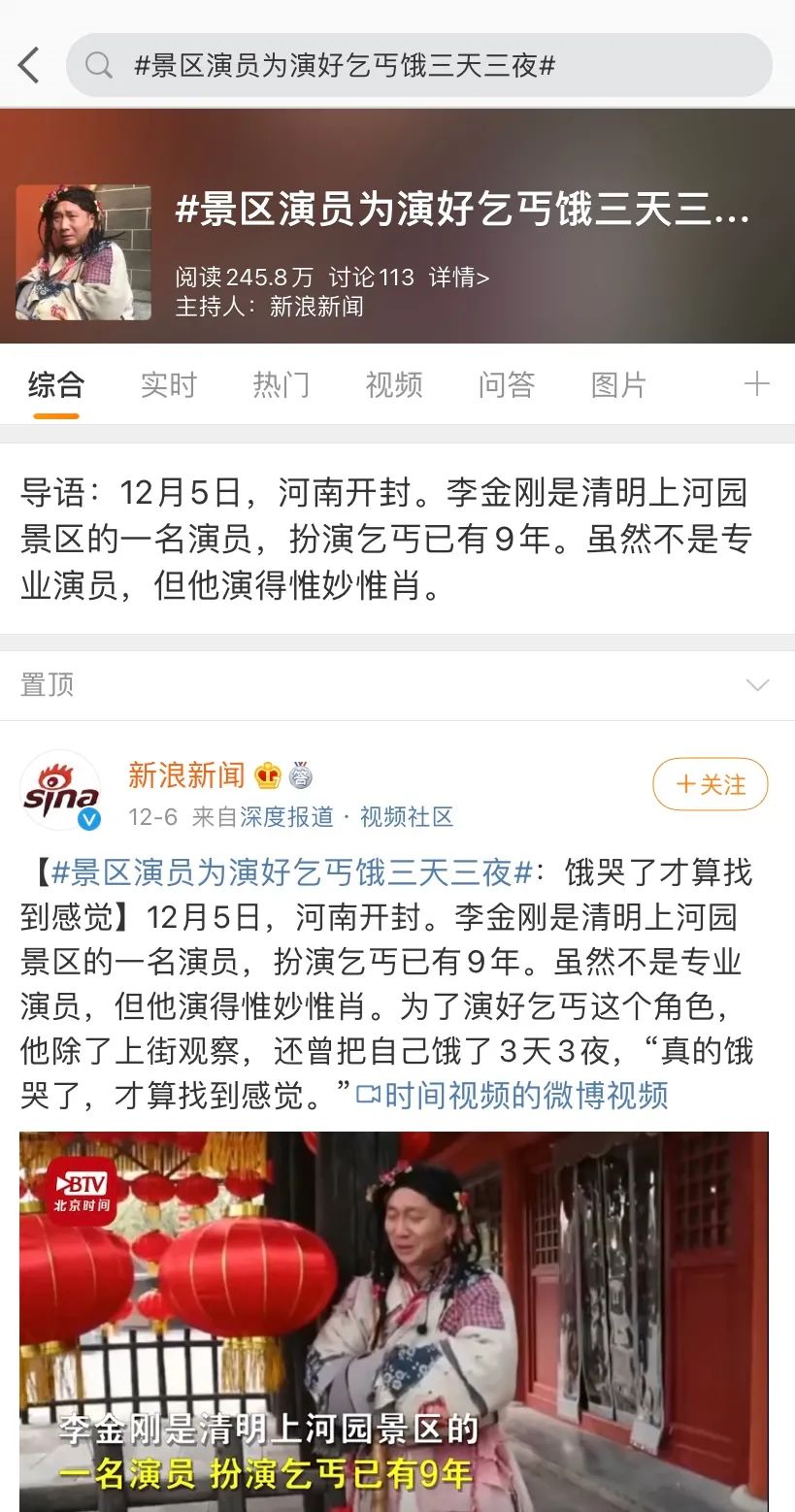Tap the search box with the hashtag query
The image size is (795, 1512).
(x=418, y=65)
